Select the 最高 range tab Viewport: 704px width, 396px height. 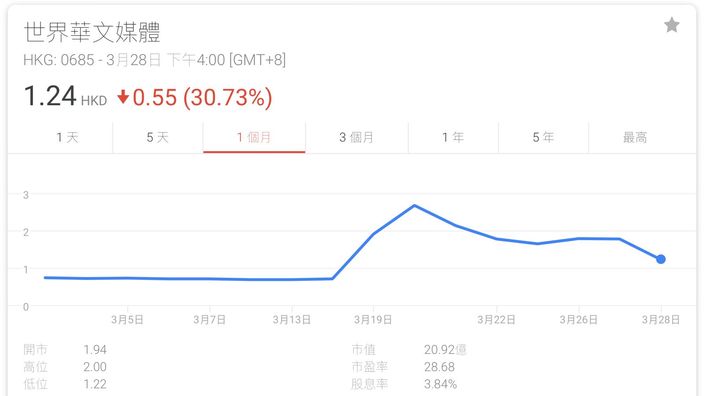pos(635,137)
